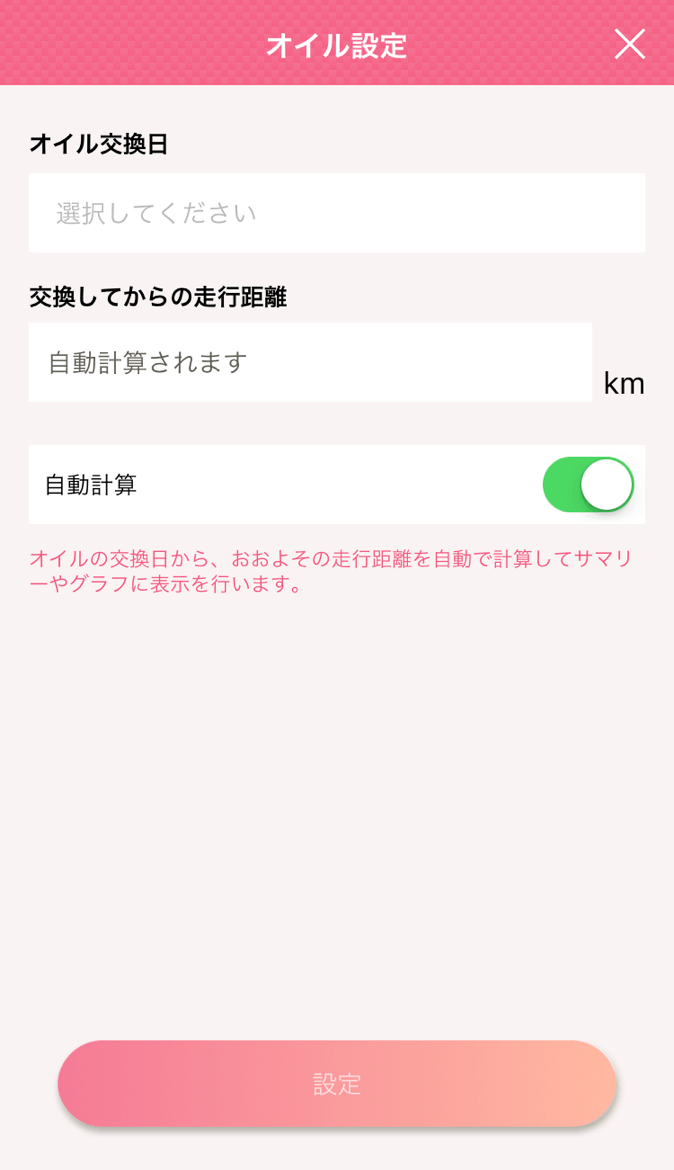Select the オイル交換日 date field
This screenshot has width=674, height=1170.
pyautogui.click(x=337, y=213)
